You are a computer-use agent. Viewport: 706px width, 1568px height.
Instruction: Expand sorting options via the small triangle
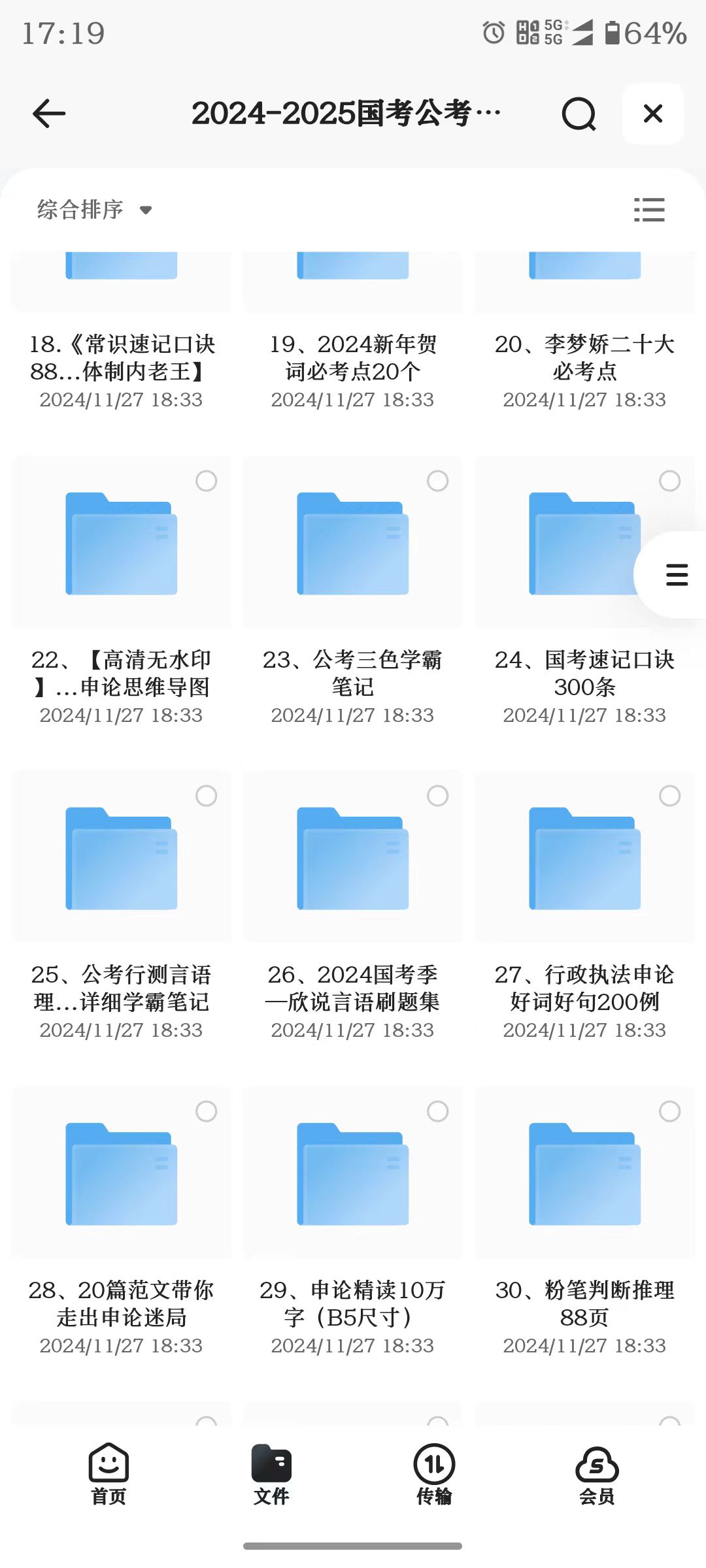pyautogui.click(x=145, y=210)
